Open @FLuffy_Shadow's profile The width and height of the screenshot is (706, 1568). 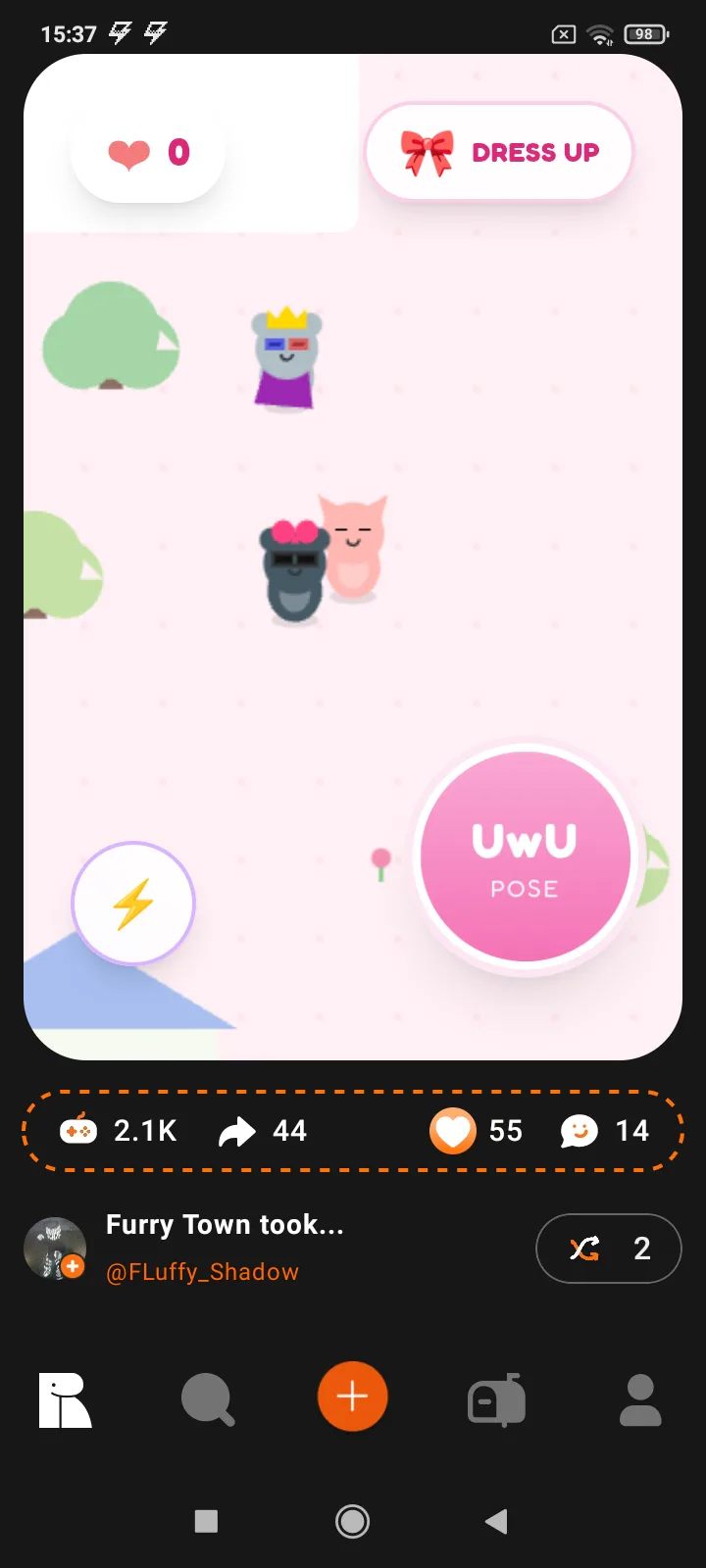202,1271
